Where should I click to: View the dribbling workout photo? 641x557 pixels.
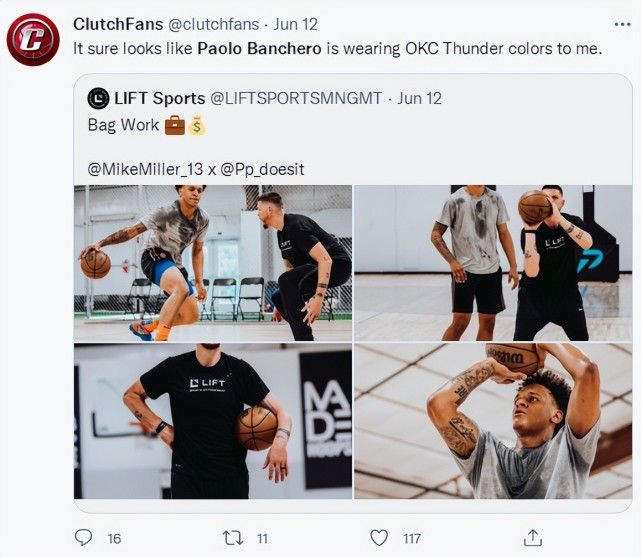pos(212,263)
